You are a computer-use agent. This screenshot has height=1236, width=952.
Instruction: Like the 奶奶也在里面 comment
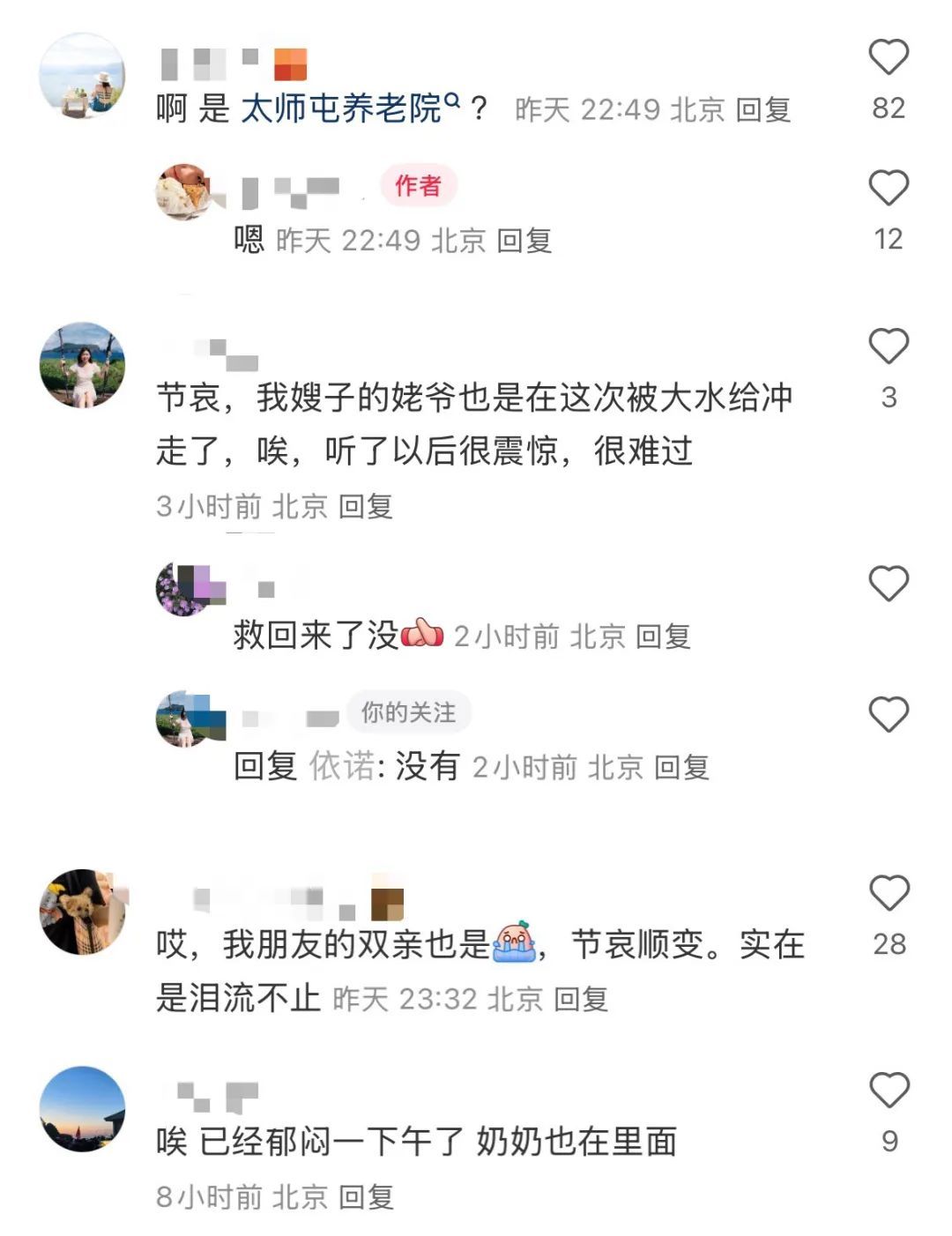[x=888, y=1091]
